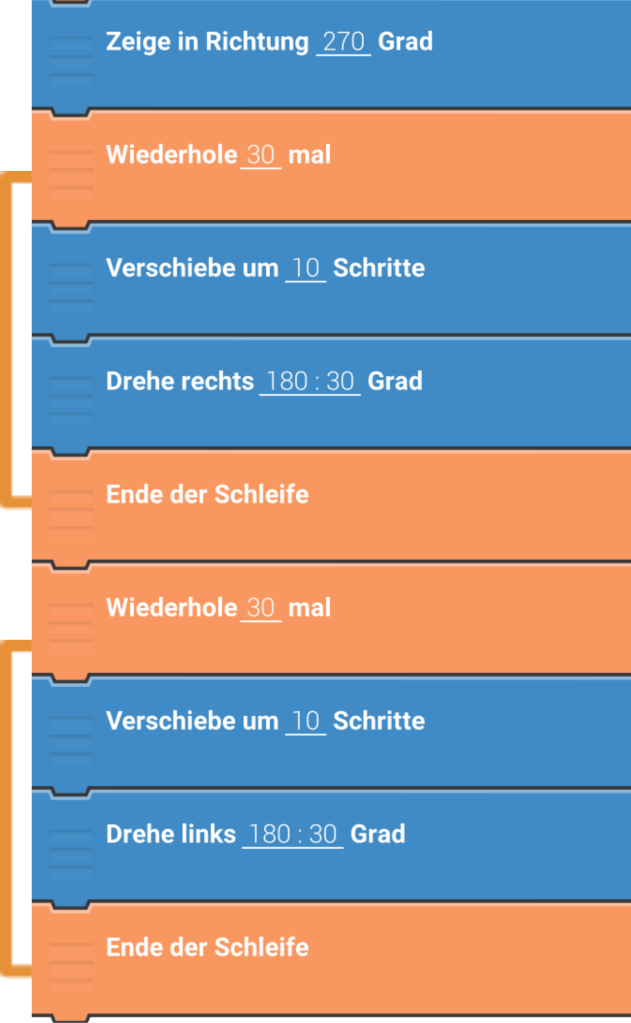Change the 180 : 30 value in Drehe links
Viewport: 631px width, 1023px height.
292,835
